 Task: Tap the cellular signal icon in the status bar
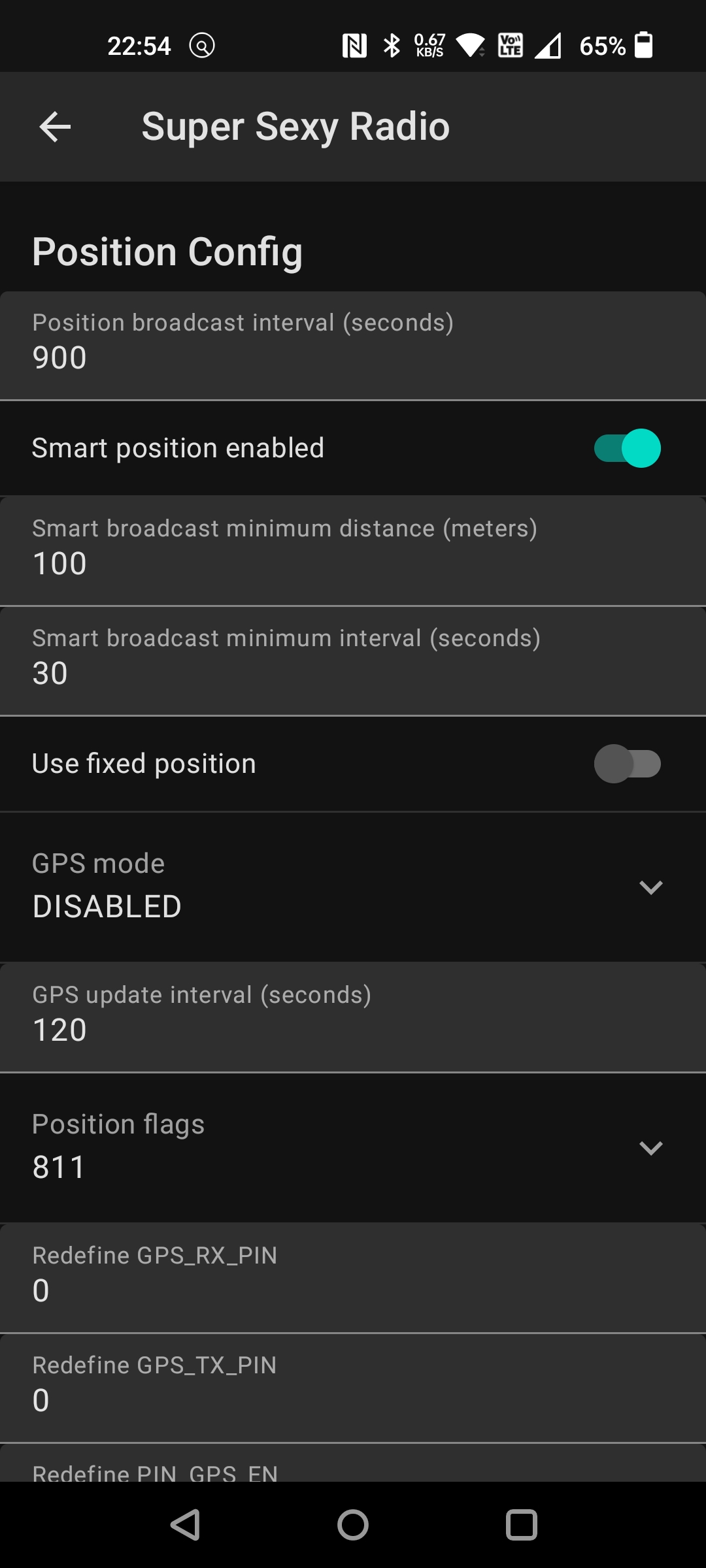click(548, 46)
